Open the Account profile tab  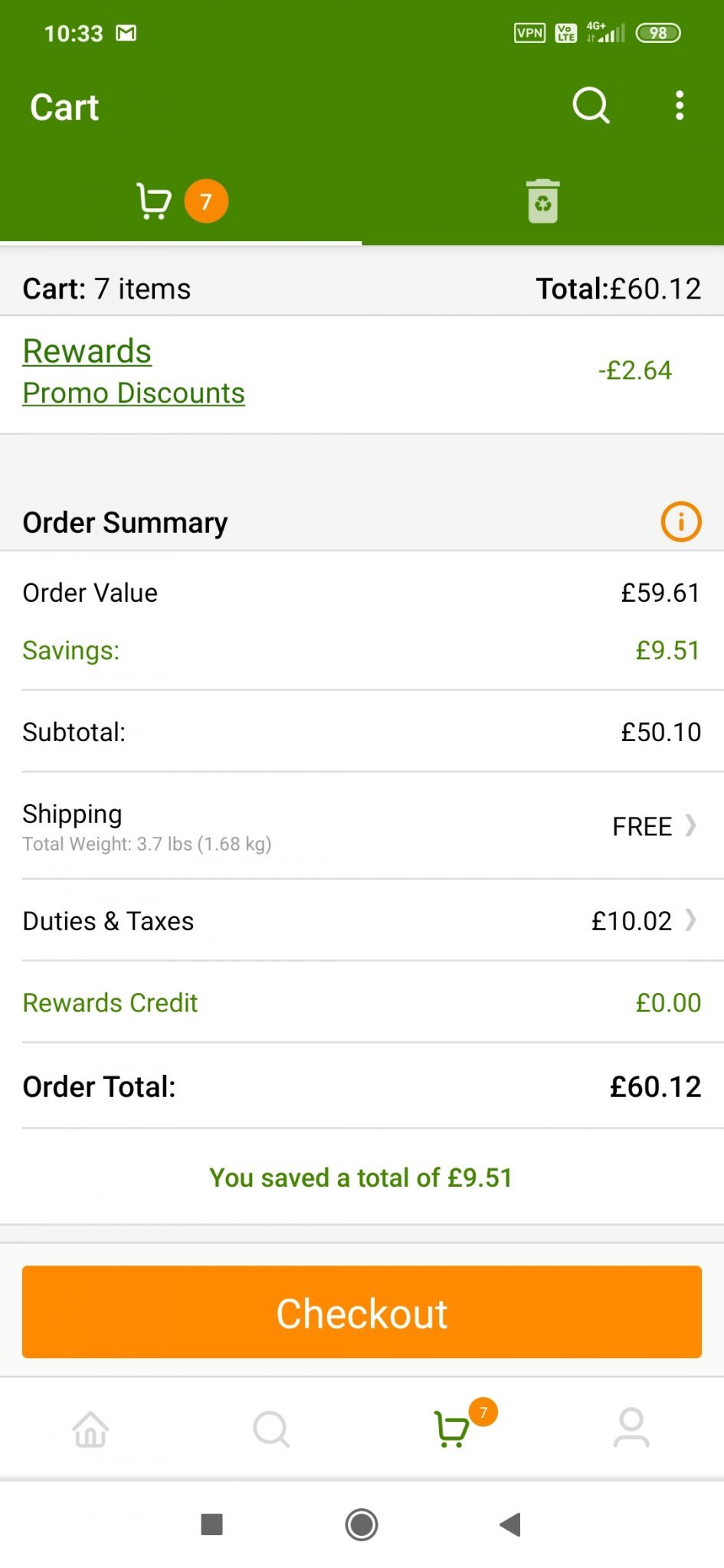[x=631, y=1428]
